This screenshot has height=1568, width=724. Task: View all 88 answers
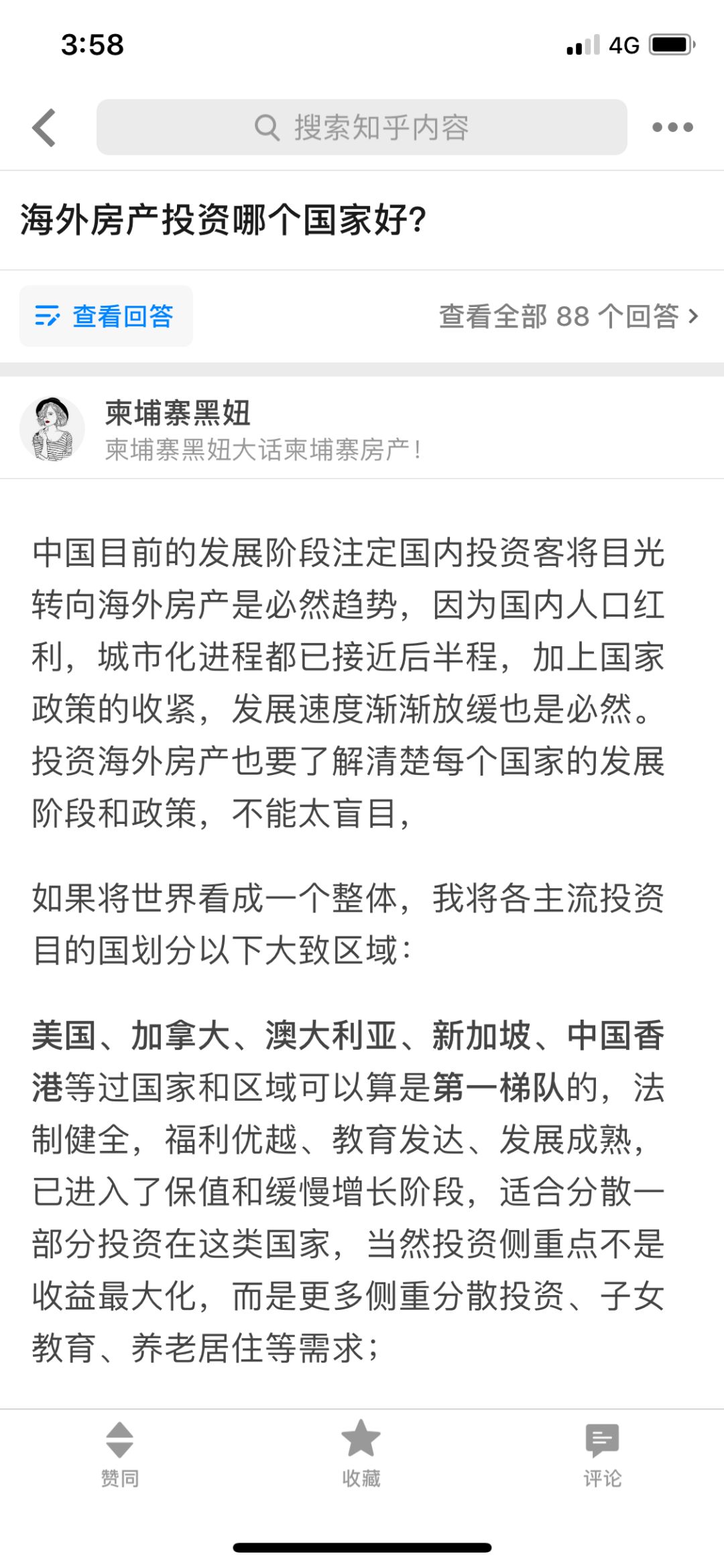tap(568, 316)
